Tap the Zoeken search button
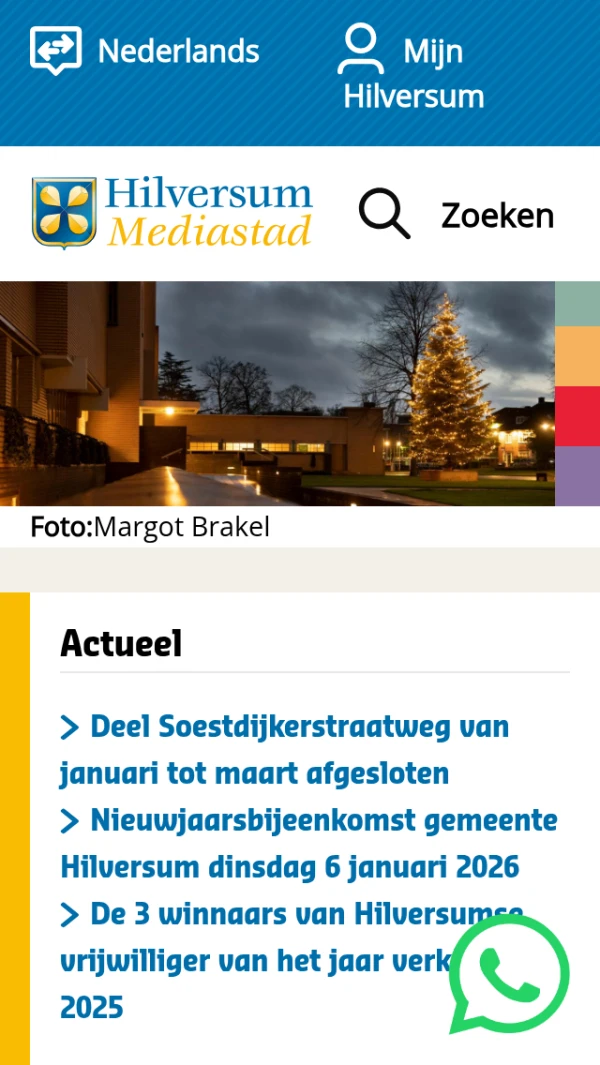Image resolution: width=600 pixels, height=1065 pixels. click(x=456, y=215)
